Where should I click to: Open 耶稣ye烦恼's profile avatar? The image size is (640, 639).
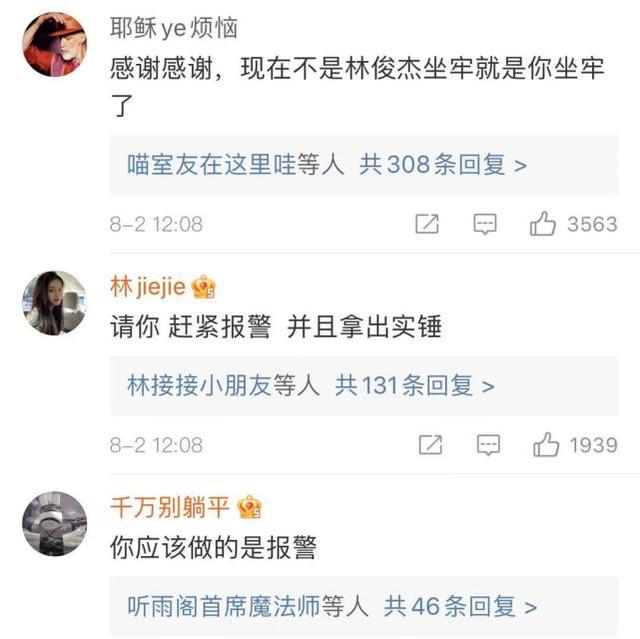[x=54, y=44]
